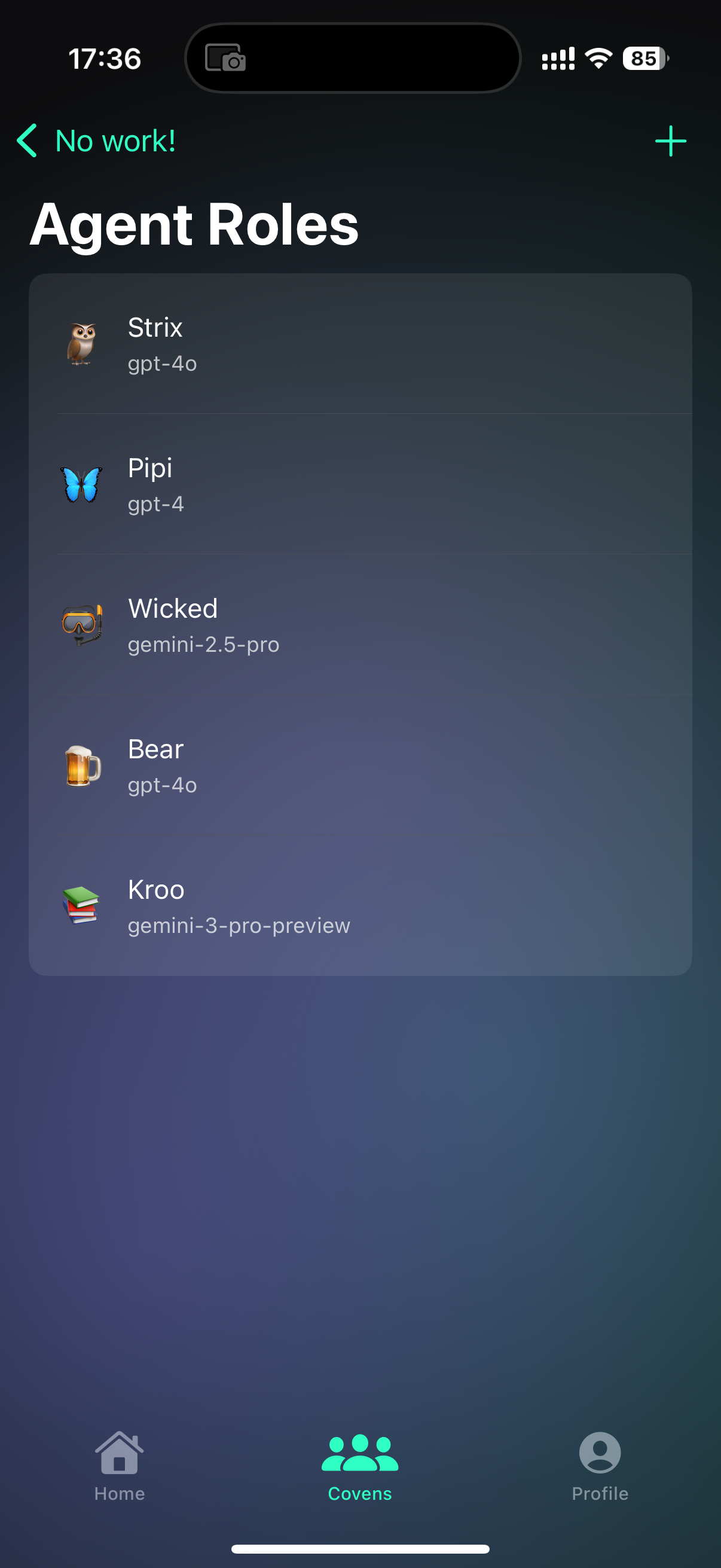View the Kroo gemini-3-pro-preview role
Screen dimensions: 721x1568
(x=360, y=906)
